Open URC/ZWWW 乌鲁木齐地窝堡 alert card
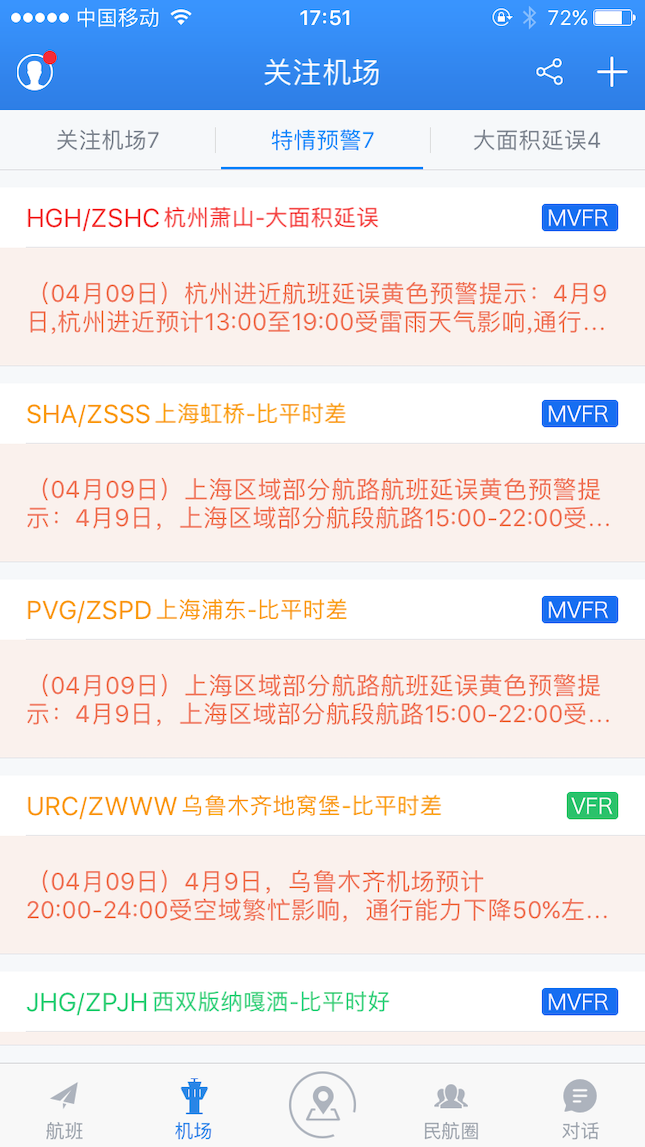 pos(322,864)
